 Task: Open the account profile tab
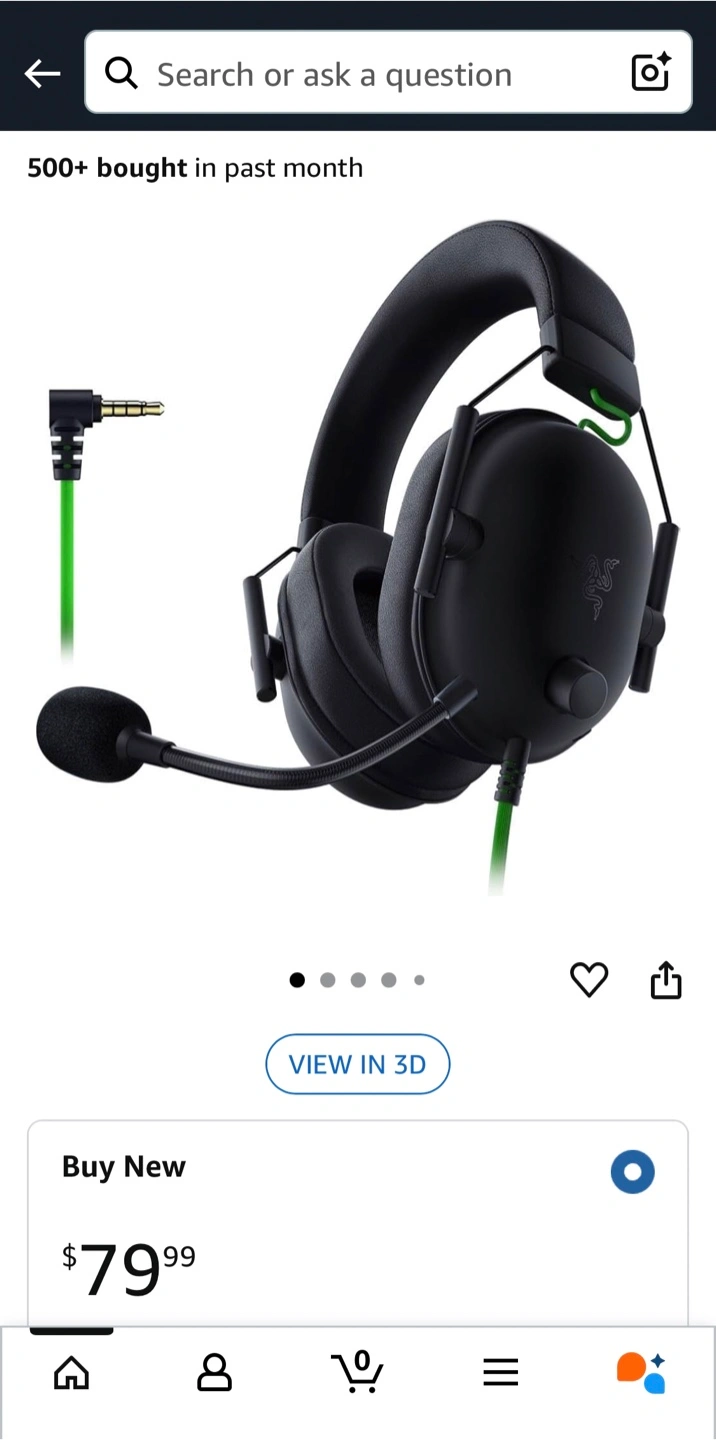tap(214, 1373)
